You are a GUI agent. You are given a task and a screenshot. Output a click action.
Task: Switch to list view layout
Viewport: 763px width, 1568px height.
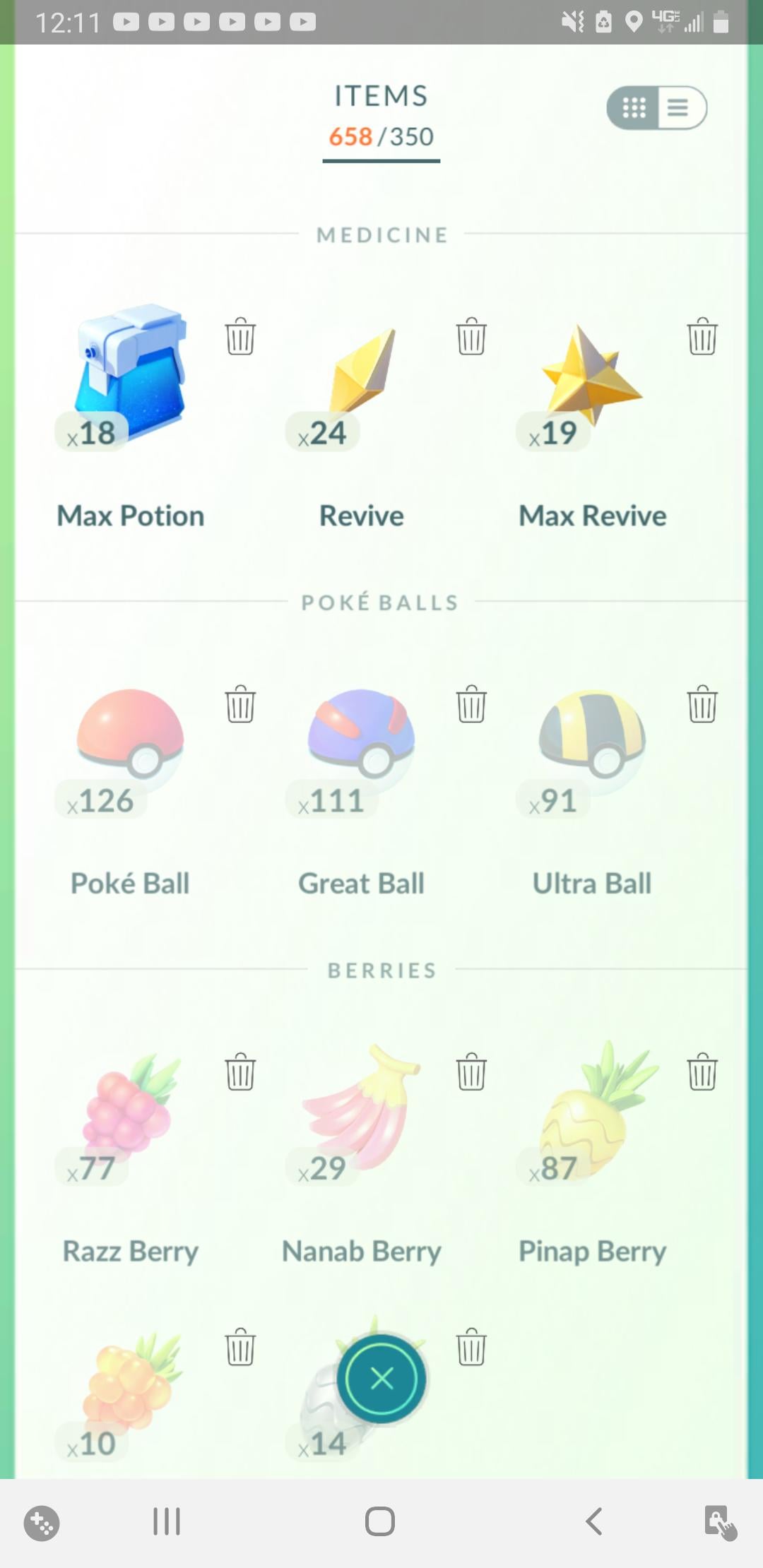679,108
